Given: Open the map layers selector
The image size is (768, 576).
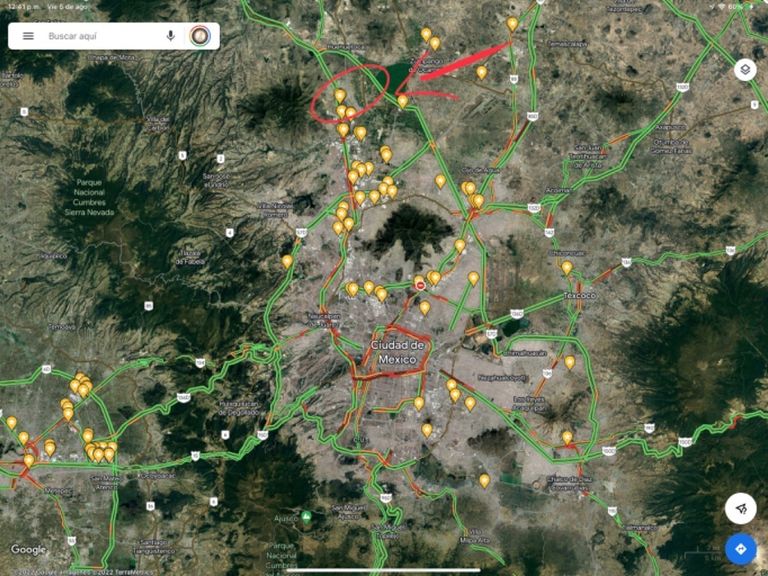Looking at the screenshot, I should [x=744, y=70].
